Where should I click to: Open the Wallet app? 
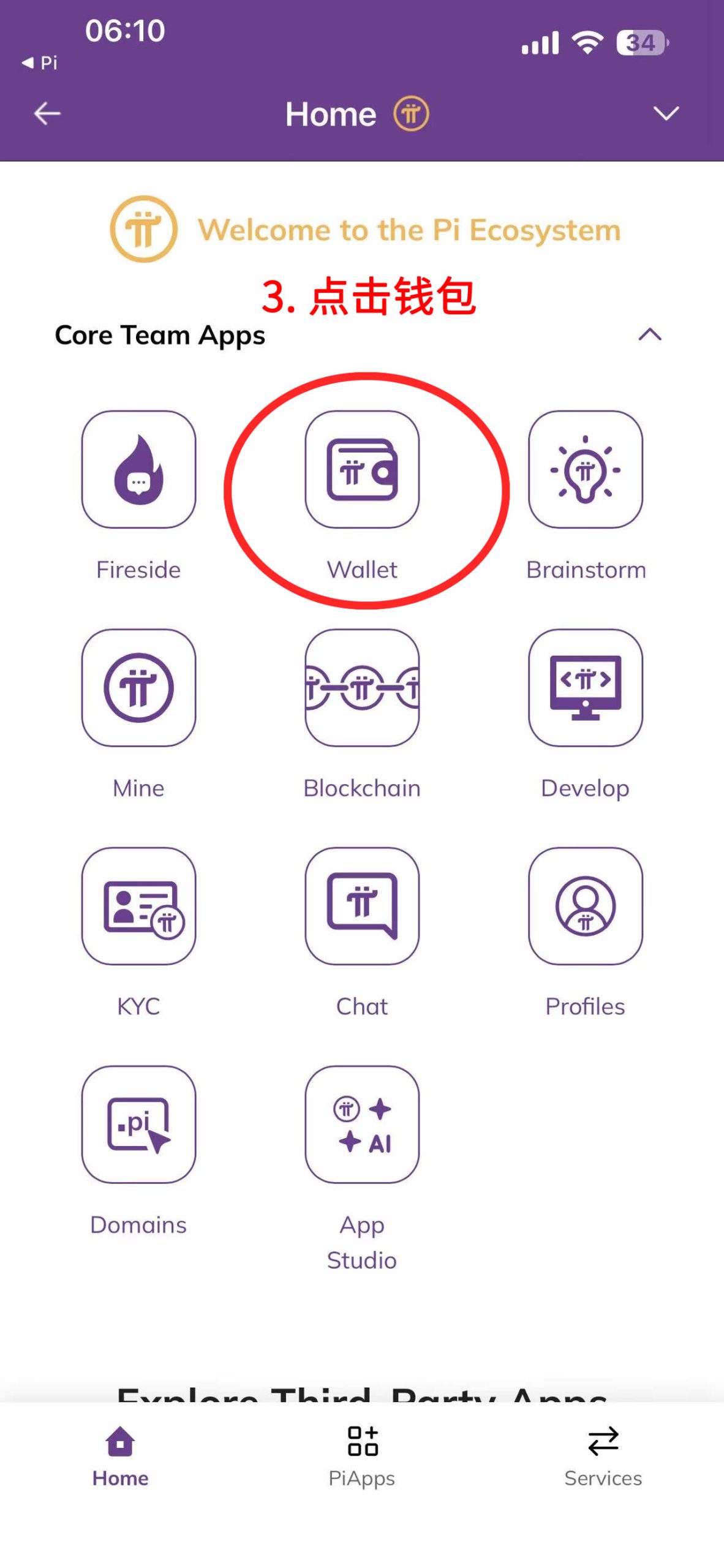362,470
